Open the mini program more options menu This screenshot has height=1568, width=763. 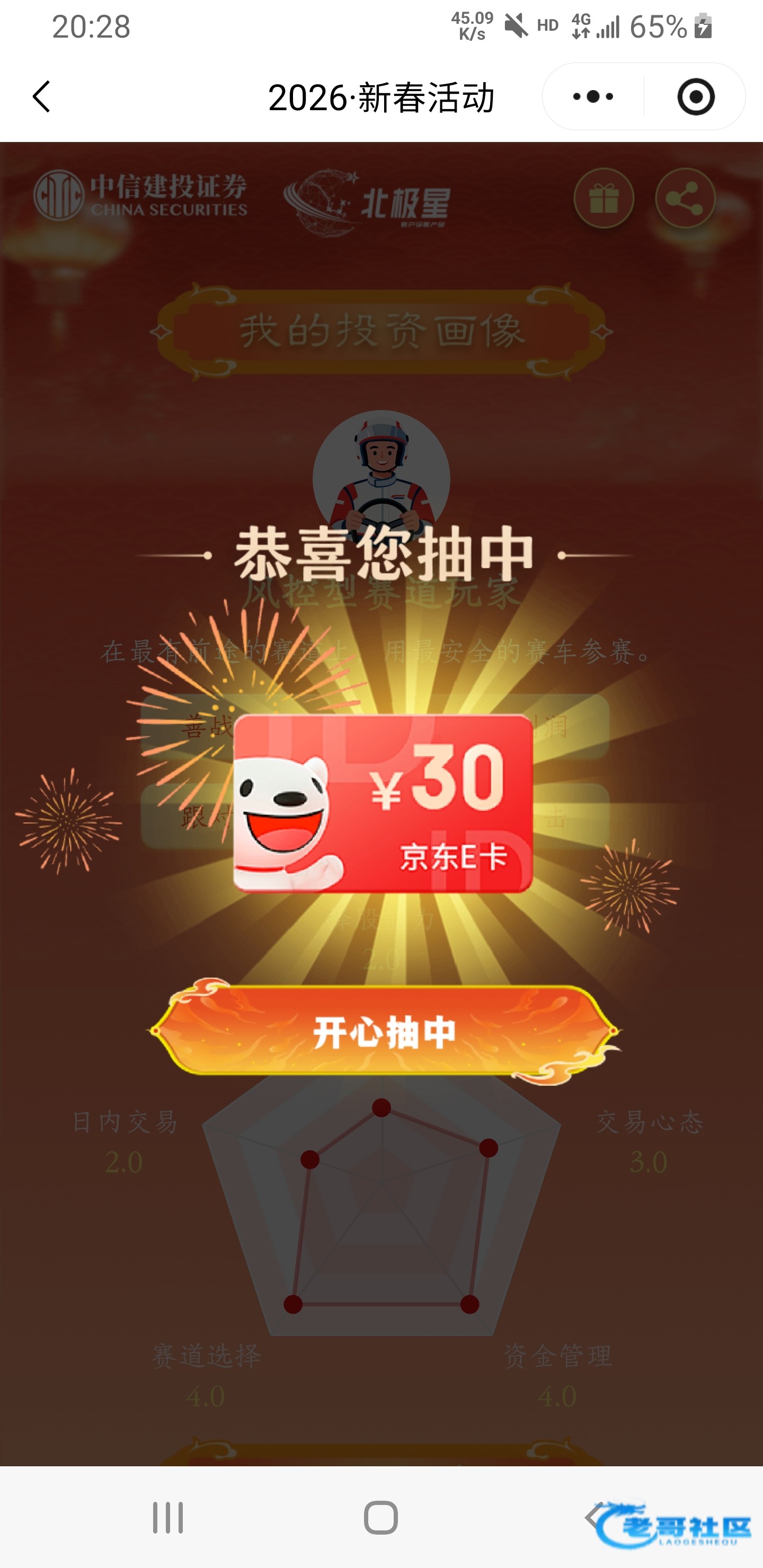[593, 97]
